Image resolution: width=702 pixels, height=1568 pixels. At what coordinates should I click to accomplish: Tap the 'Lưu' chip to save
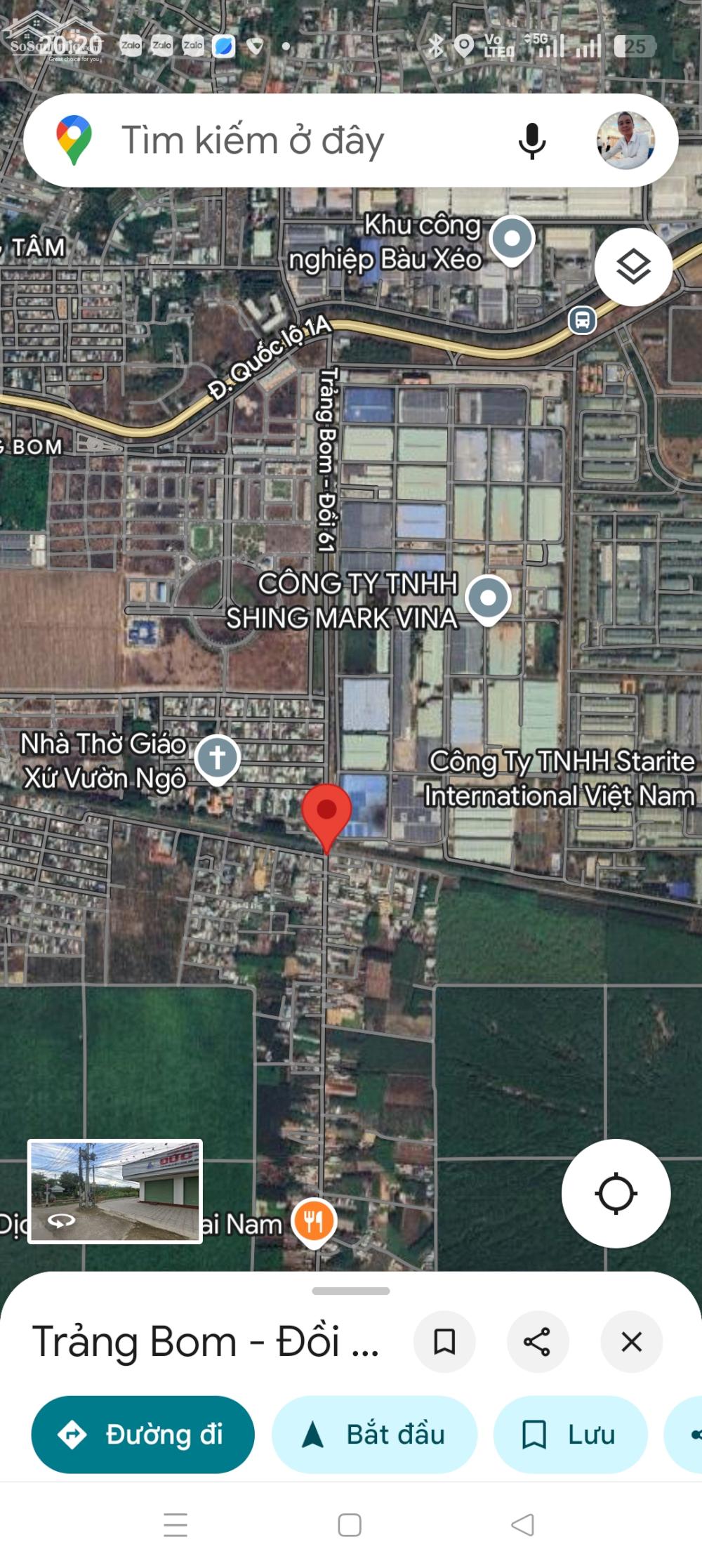pyautogui.click(x=570, y=1435)
